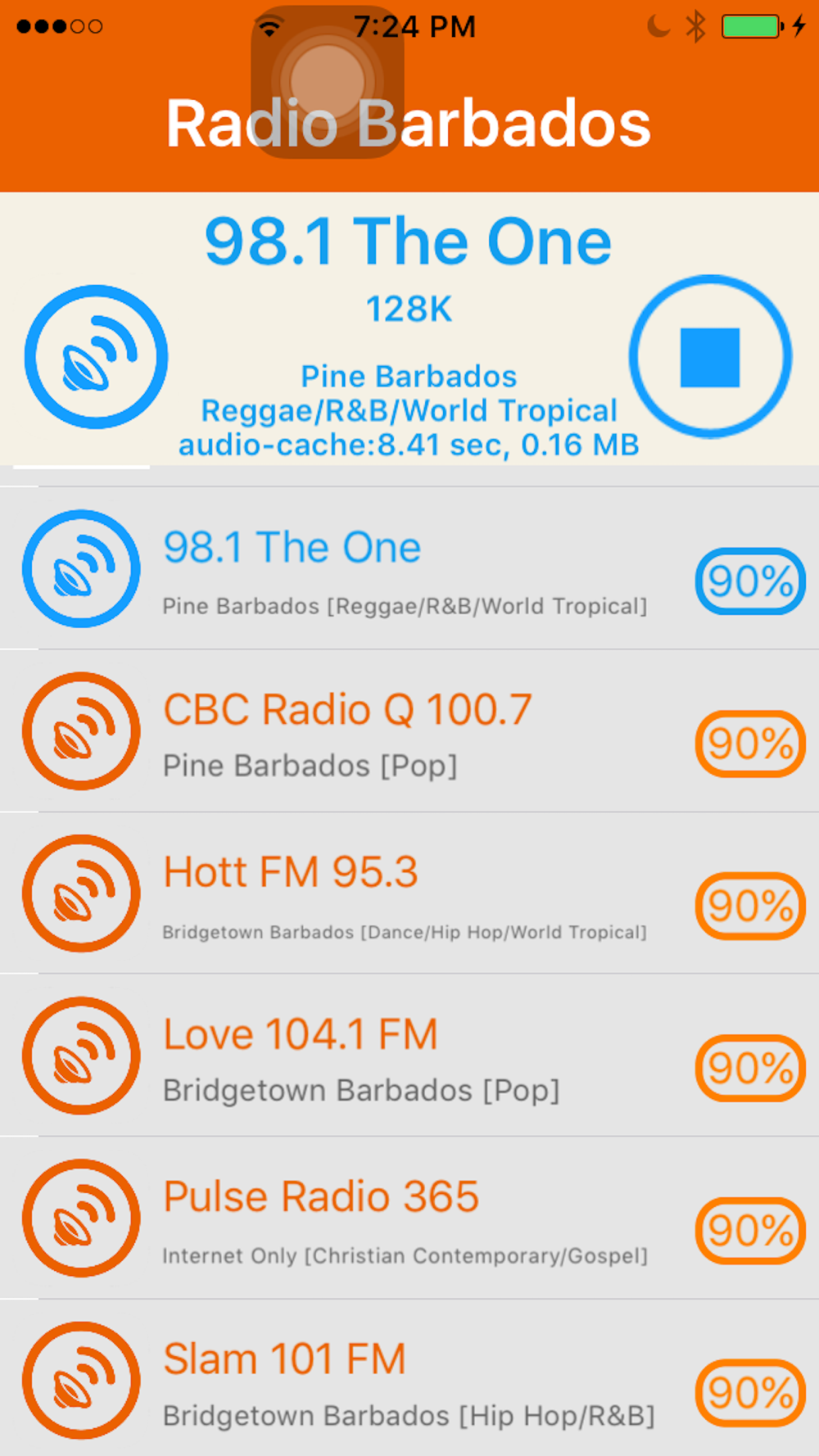This screenshot has width=819, height=1456.
Task: Tune in to Hott FM 95.3
Action: (x=409, y=893)
